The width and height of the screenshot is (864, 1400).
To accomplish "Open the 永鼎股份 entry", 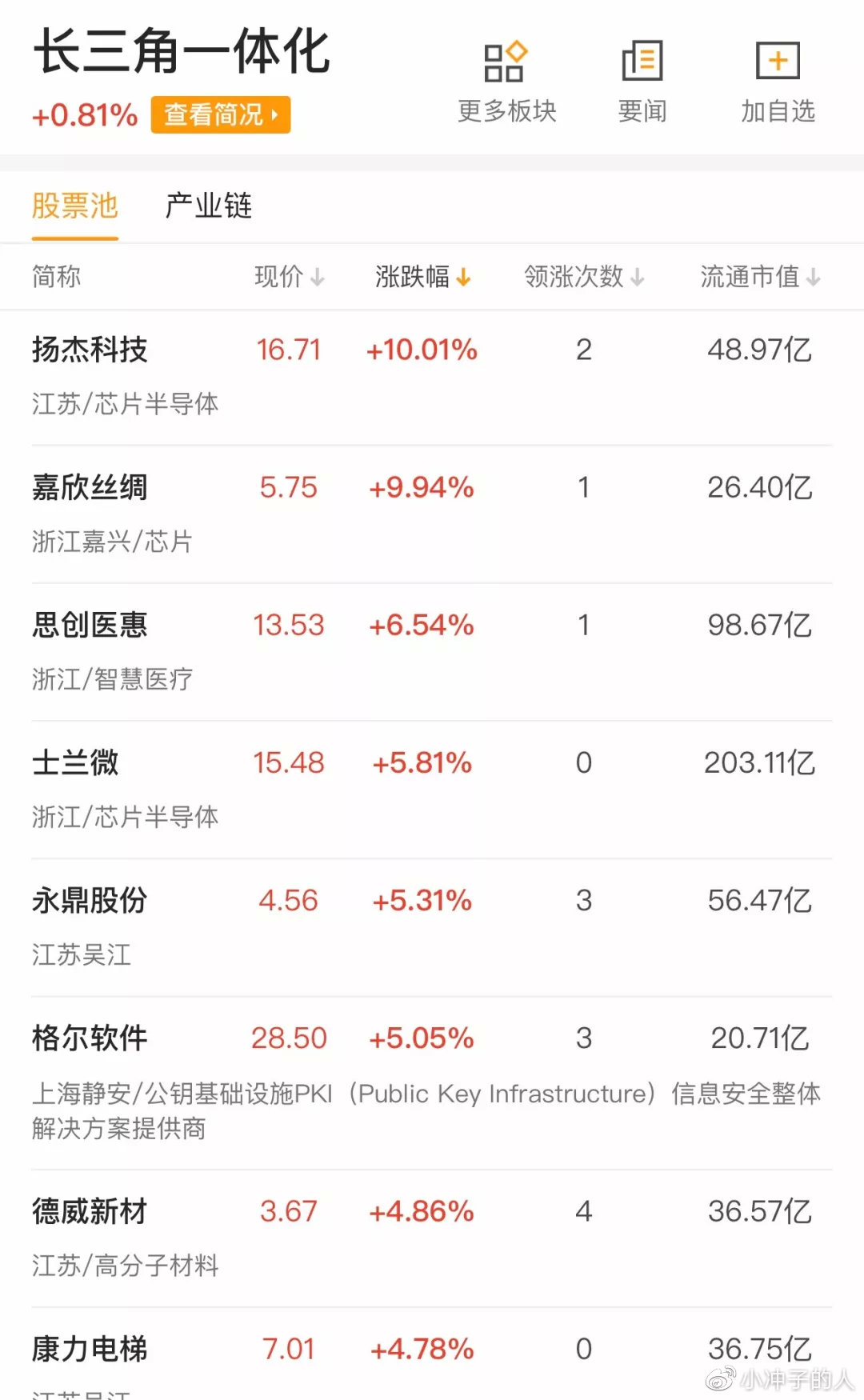I will [90, 901].
